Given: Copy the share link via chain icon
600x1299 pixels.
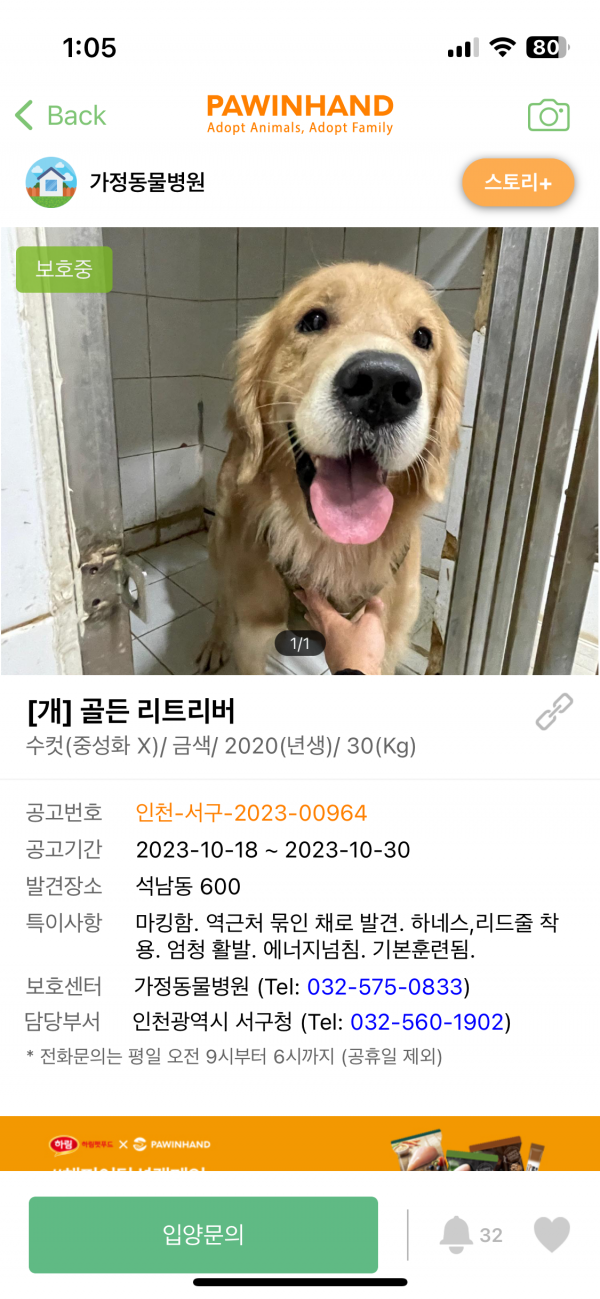Looking at the screenshot, I should point(554,712).
